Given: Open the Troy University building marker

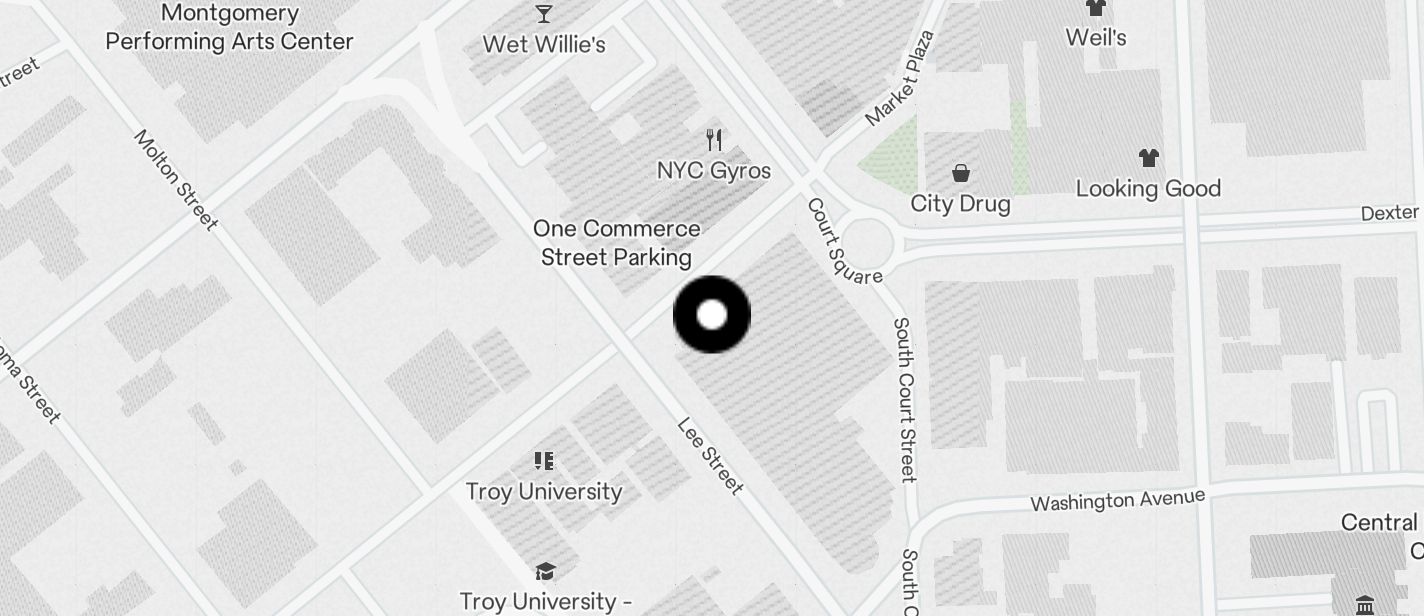Looking at the screenshot, I should (544, 461).
